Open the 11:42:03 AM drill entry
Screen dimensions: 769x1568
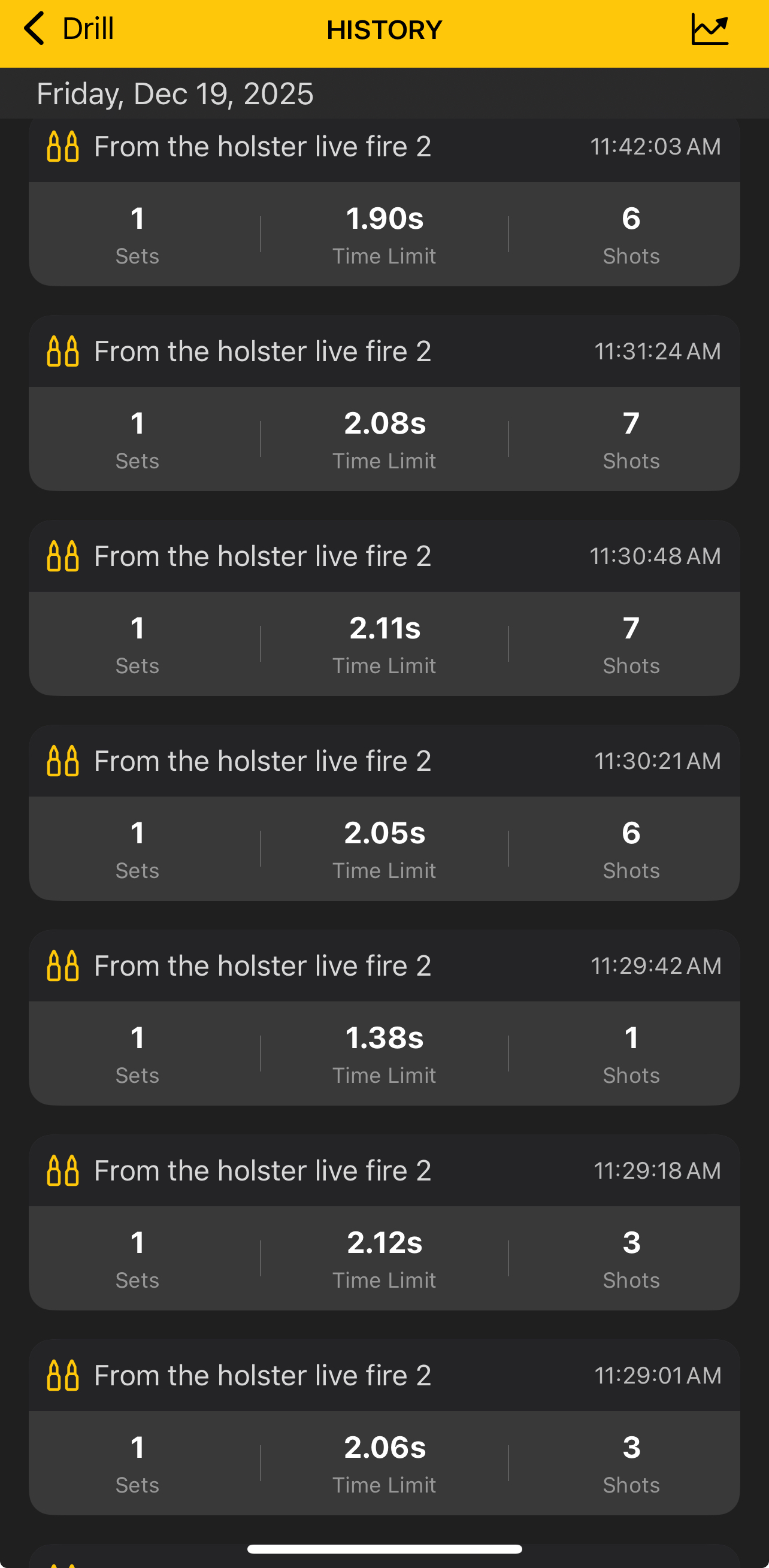coord(384,201)
